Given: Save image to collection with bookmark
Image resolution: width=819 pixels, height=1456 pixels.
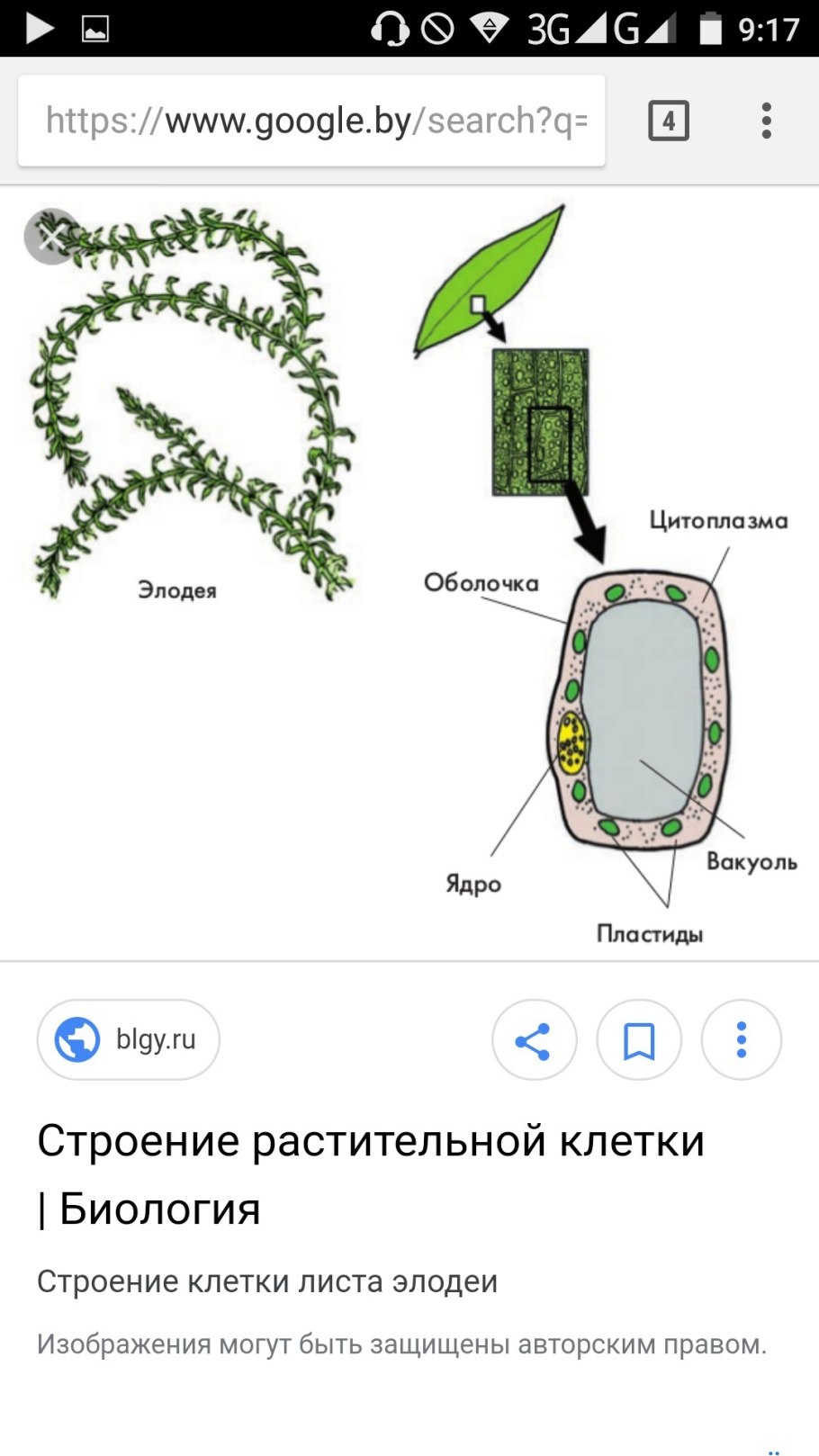Looking at the screenshot, I should pyautogui.click(x=639, y=1040).
